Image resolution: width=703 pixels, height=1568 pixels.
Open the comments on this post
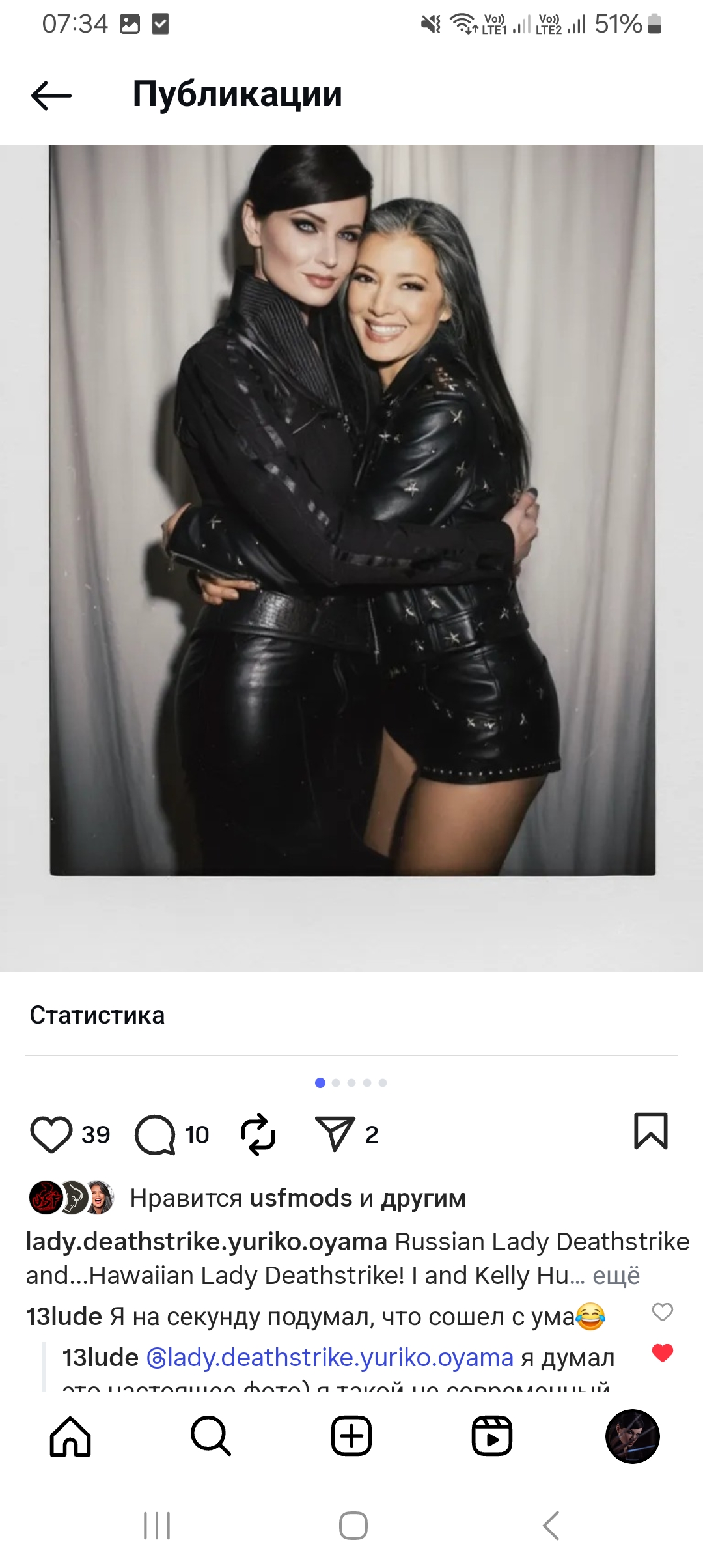[x=155, y=1134]
